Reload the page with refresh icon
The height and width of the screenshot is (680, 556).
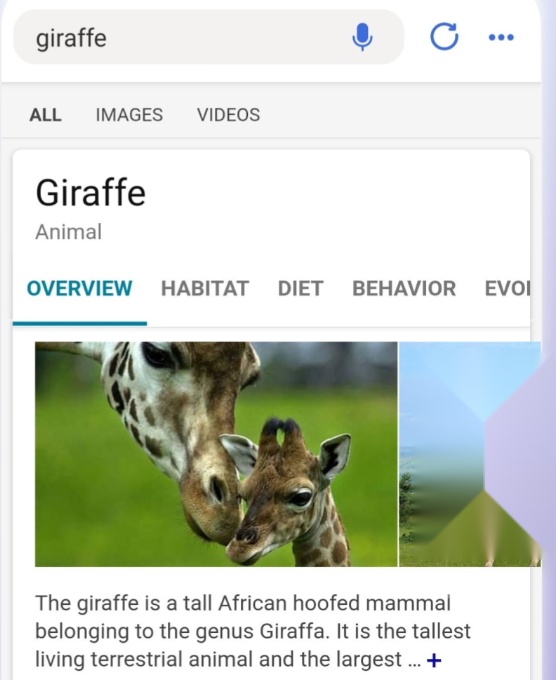click(444, 37)
